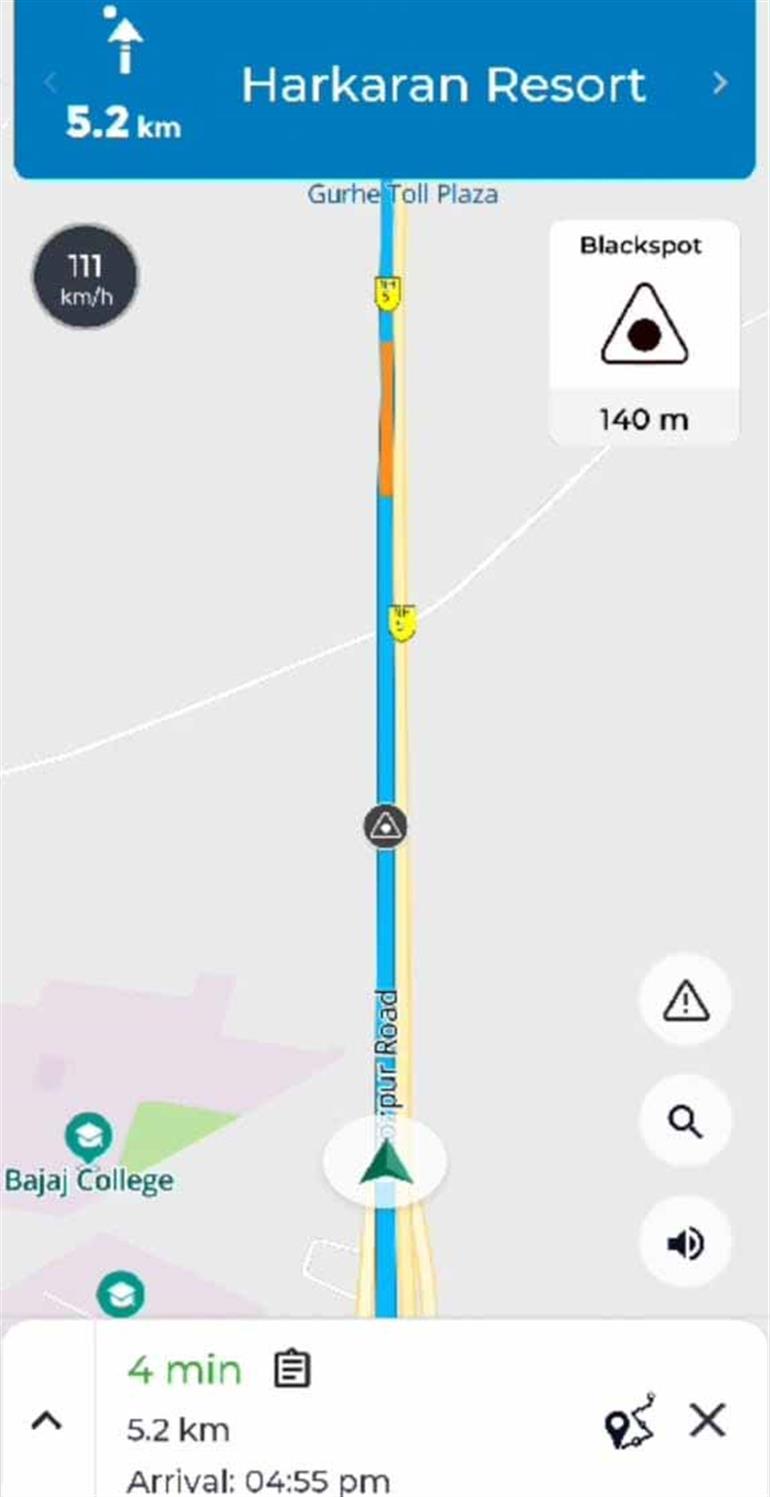This screenshot has width=770, height=1497.
Task: Open the Bajaj College place marker
Action: tap(88, 1137)
